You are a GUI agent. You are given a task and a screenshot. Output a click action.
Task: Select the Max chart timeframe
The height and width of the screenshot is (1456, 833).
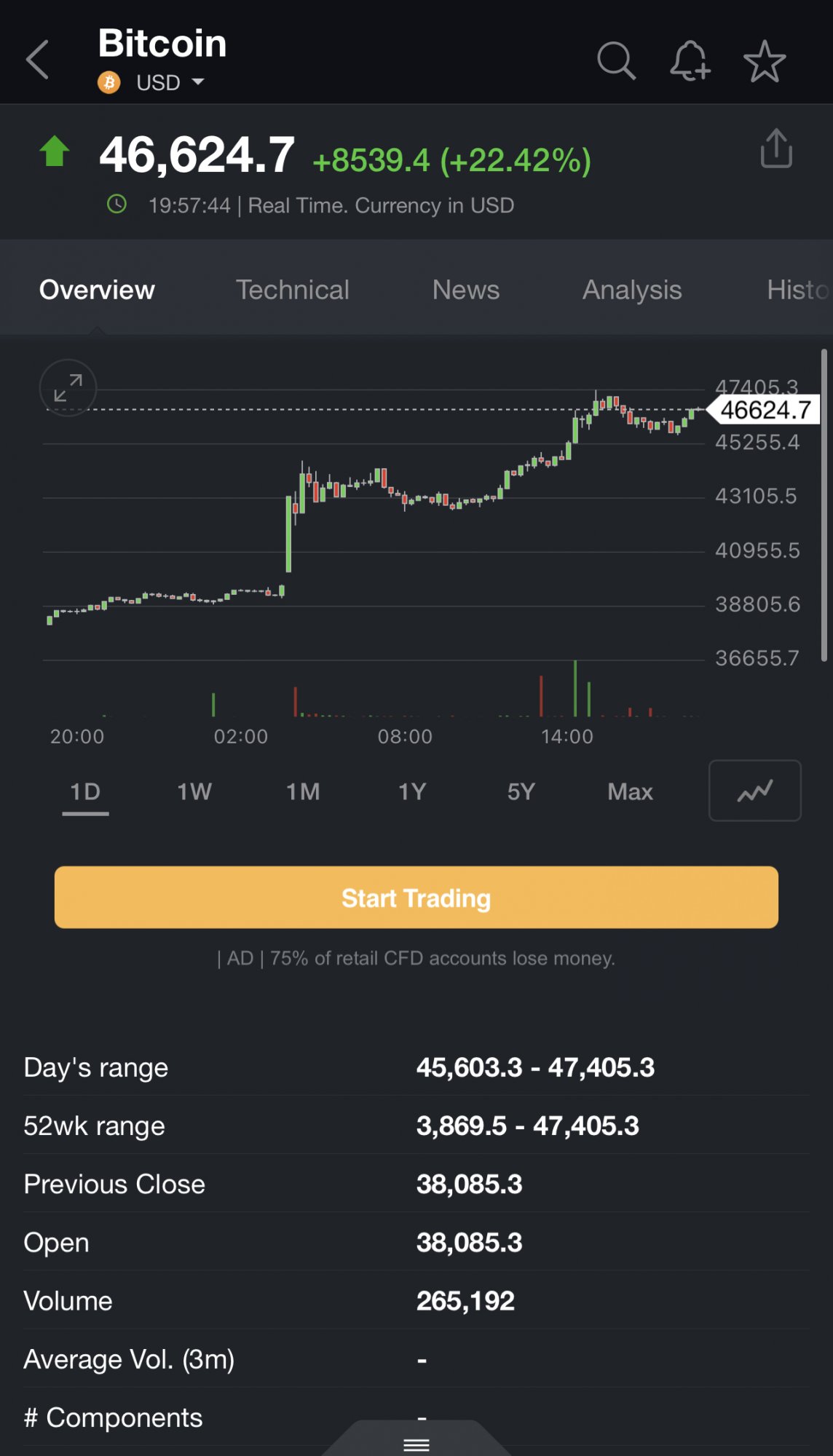(x=630, y=791)
